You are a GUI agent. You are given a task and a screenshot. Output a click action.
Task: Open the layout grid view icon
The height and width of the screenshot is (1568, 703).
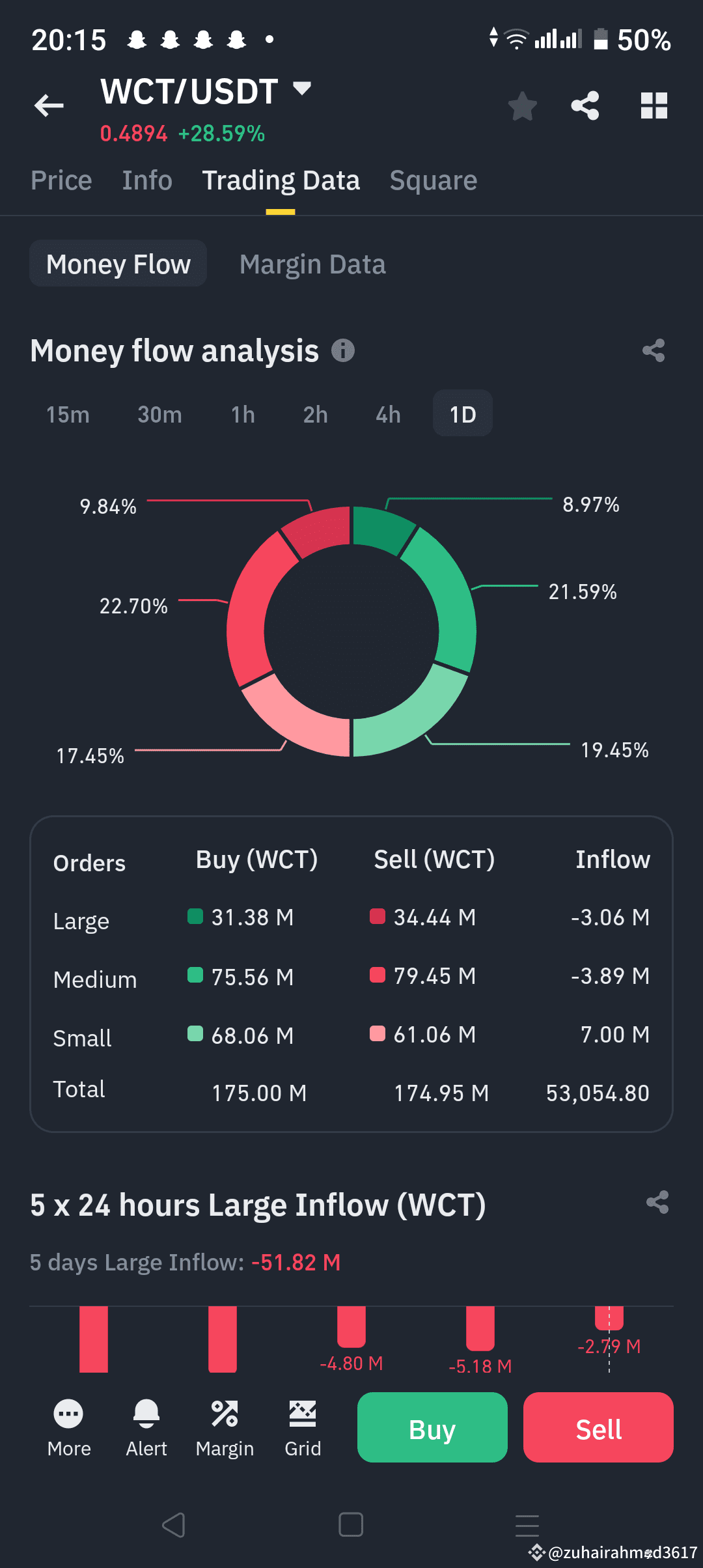[x=654, y=105]
